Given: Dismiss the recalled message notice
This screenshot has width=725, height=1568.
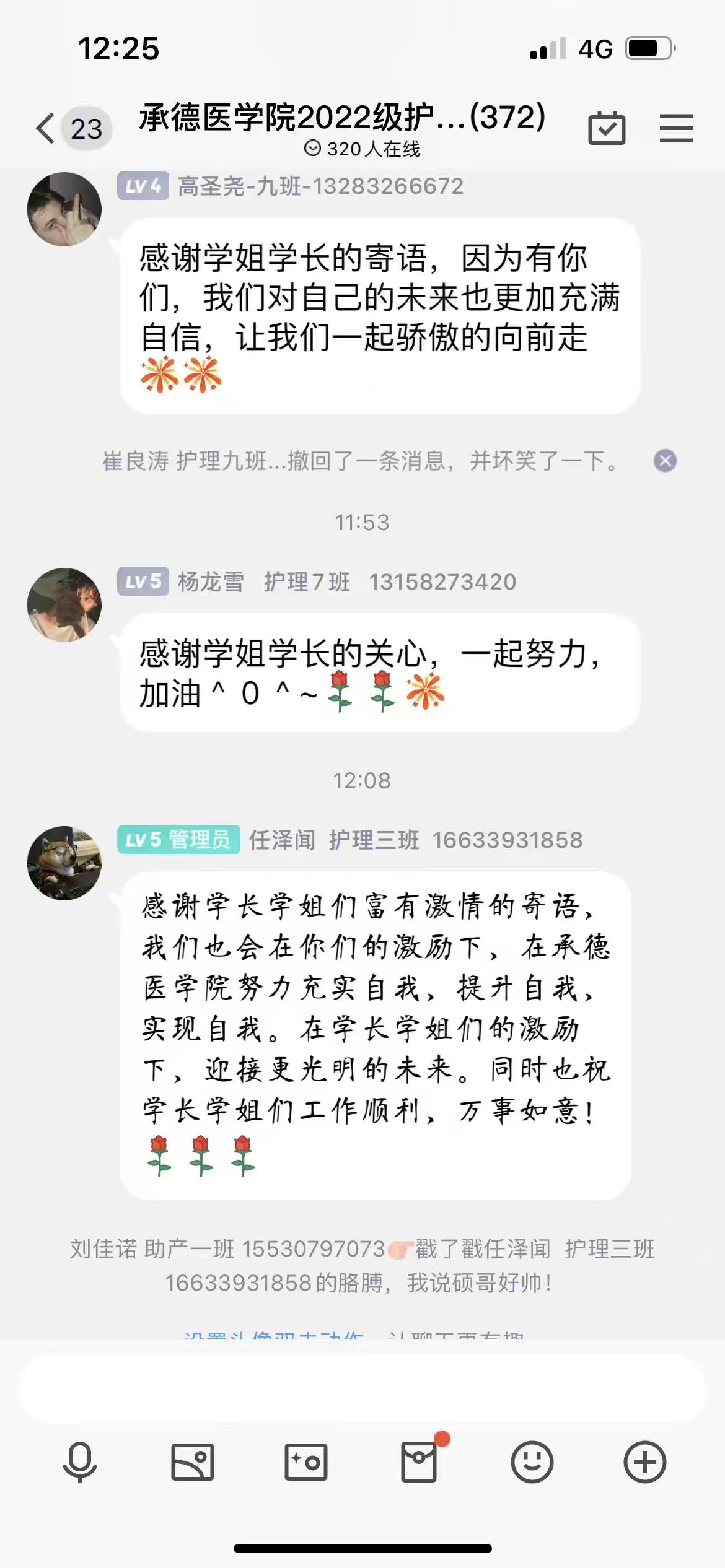Looking at the screenshot, I should click(665, 461).
